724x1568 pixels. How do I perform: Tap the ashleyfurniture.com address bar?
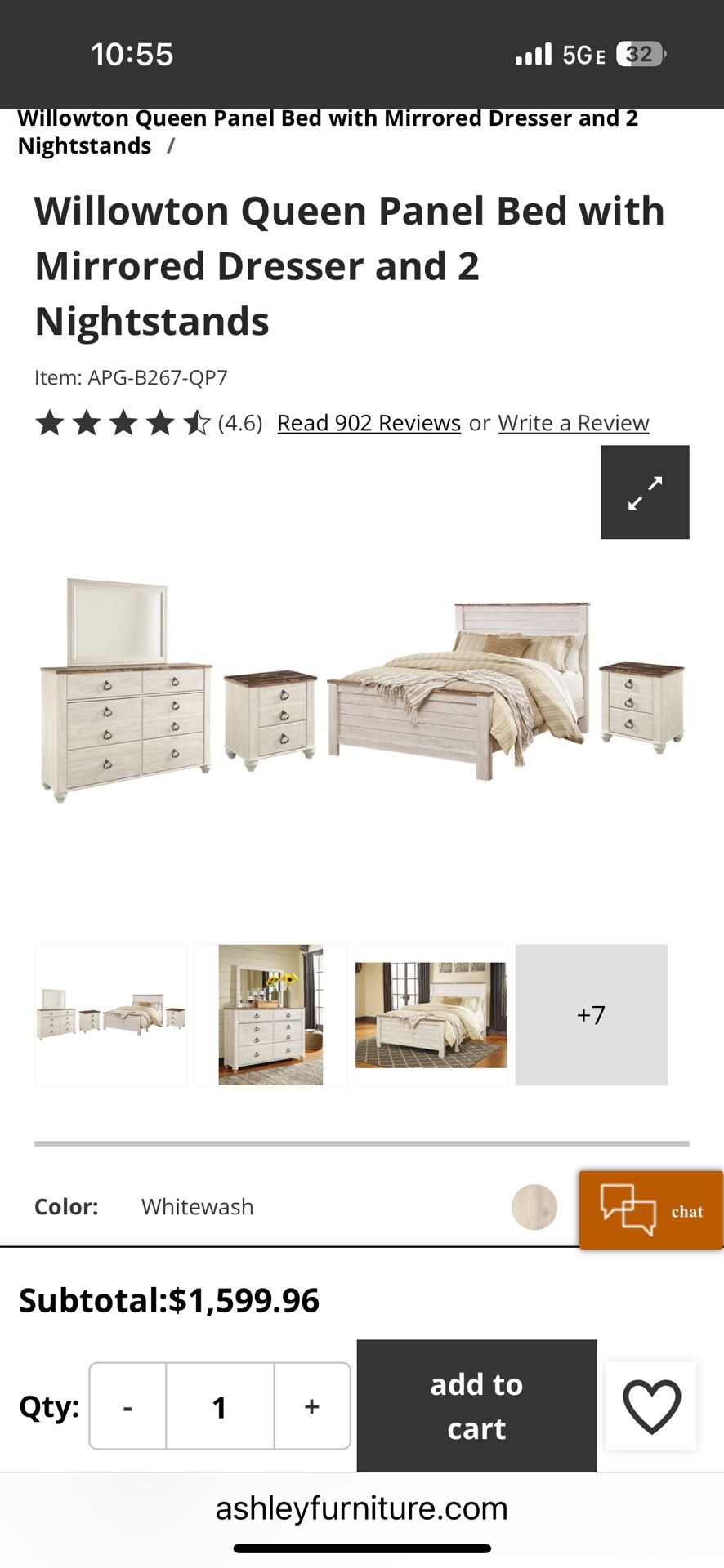(361, 1508)
